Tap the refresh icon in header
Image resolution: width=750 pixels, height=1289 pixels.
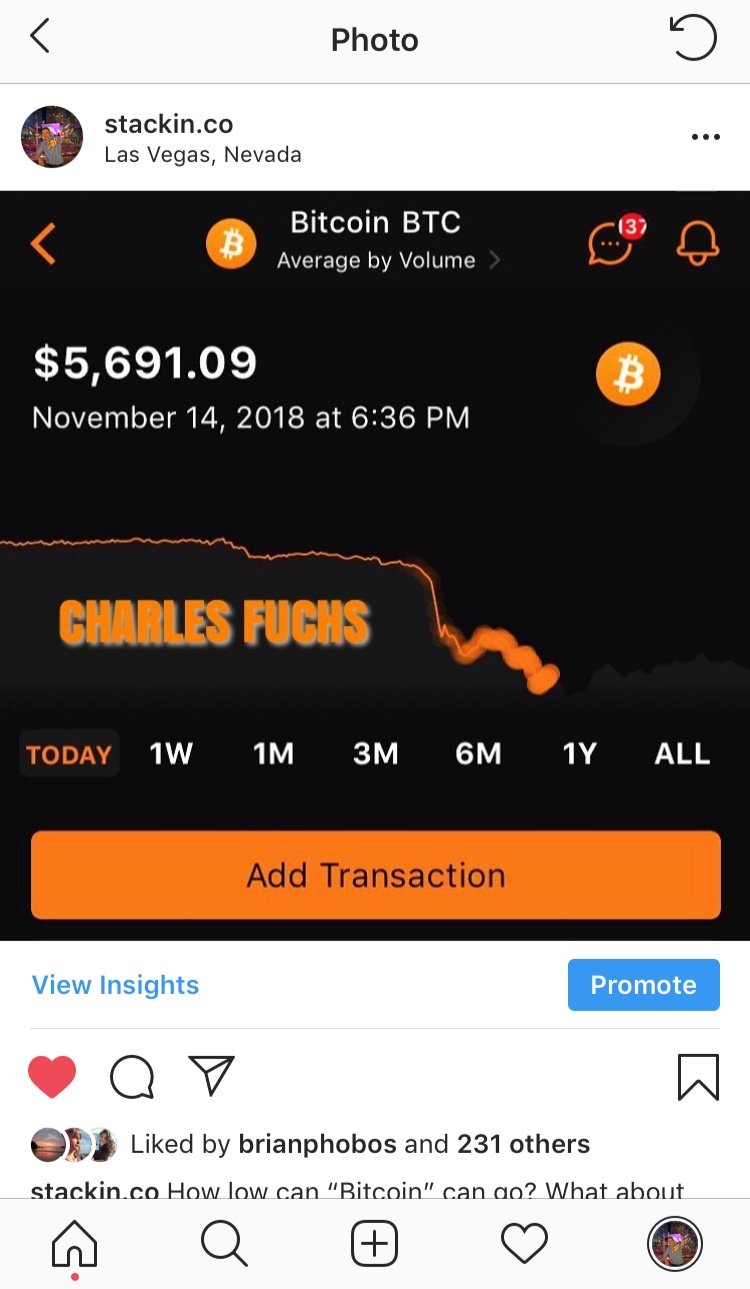tap(693, 39)
